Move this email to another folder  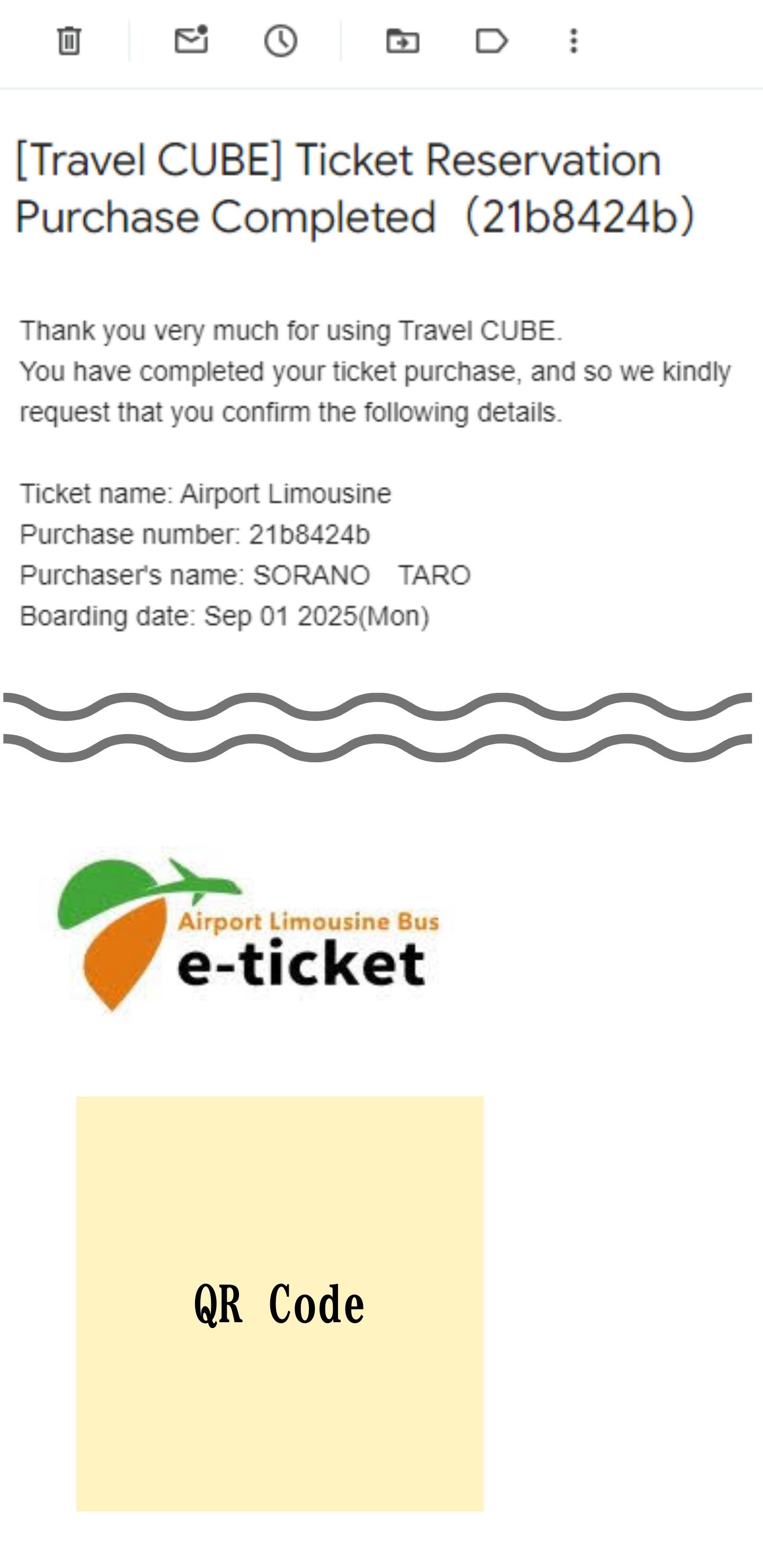pos(403,41)
